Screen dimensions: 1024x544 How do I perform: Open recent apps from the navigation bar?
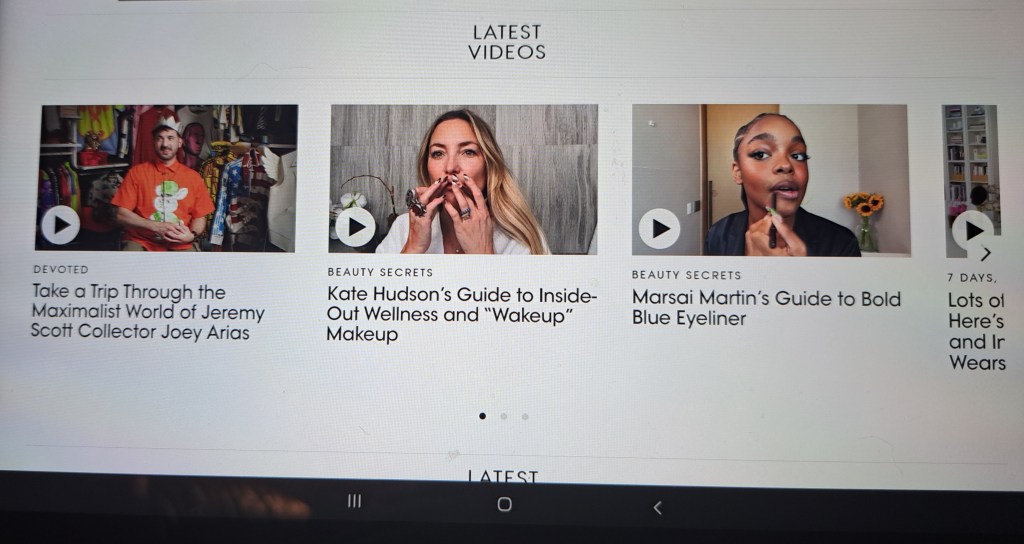(354, 502)
